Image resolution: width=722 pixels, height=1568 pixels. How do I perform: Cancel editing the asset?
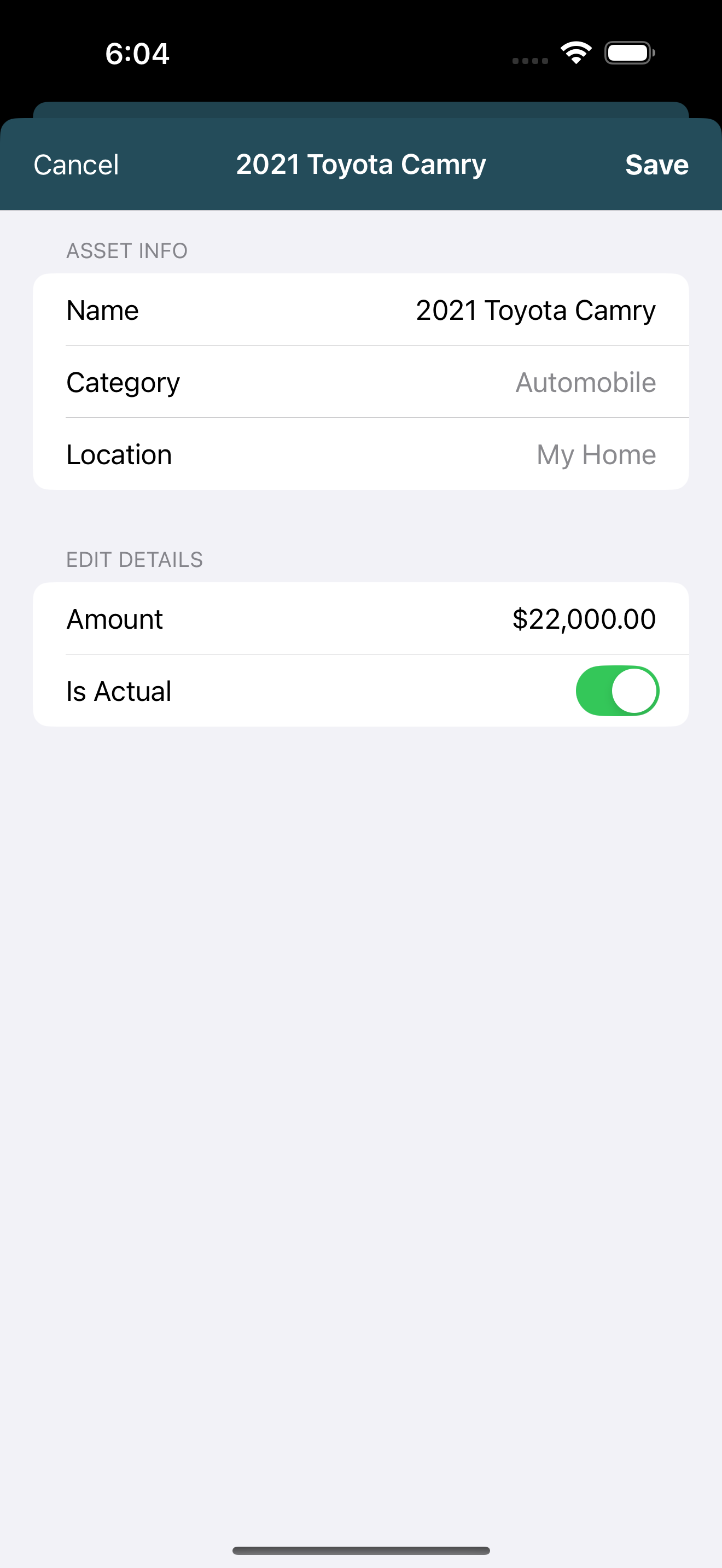76,165
